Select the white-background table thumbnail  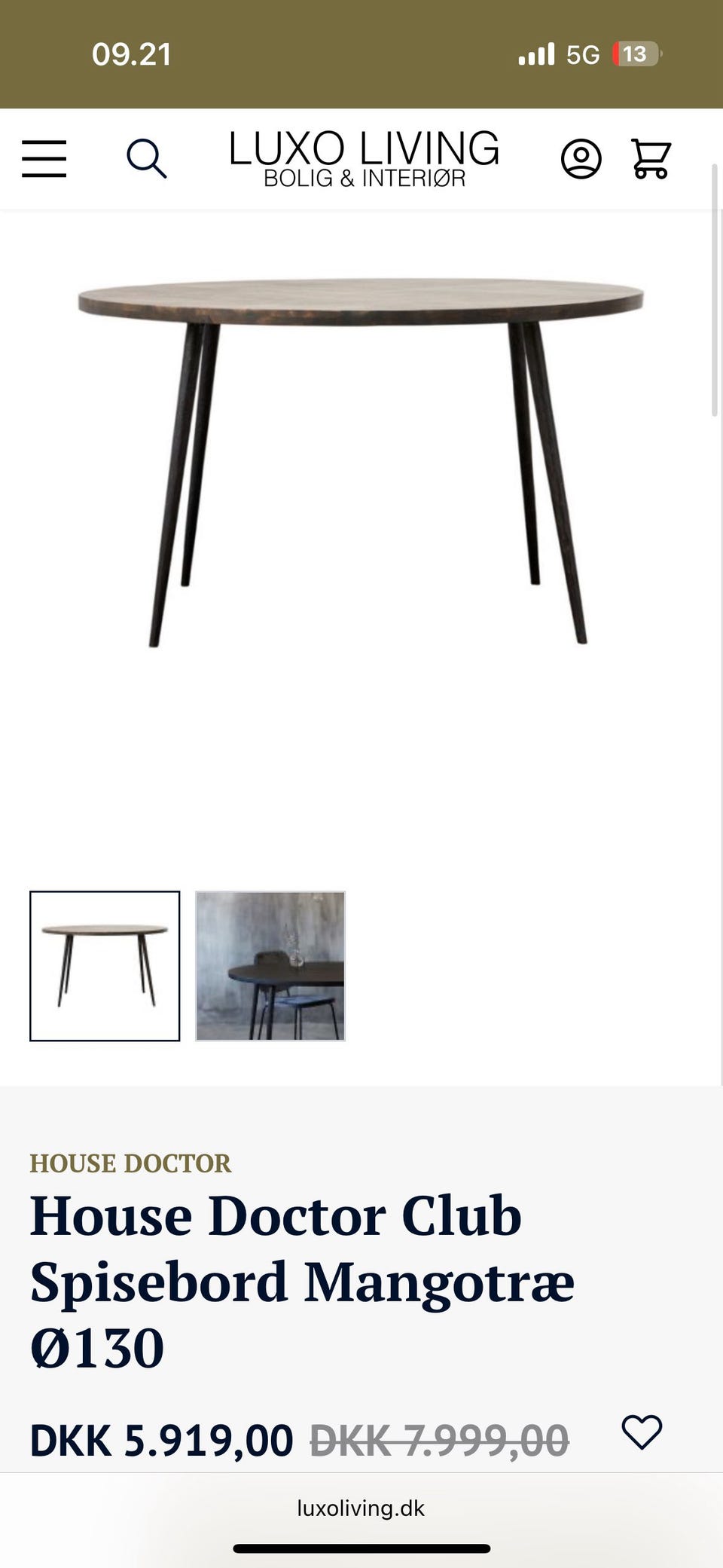coord(103,965)
